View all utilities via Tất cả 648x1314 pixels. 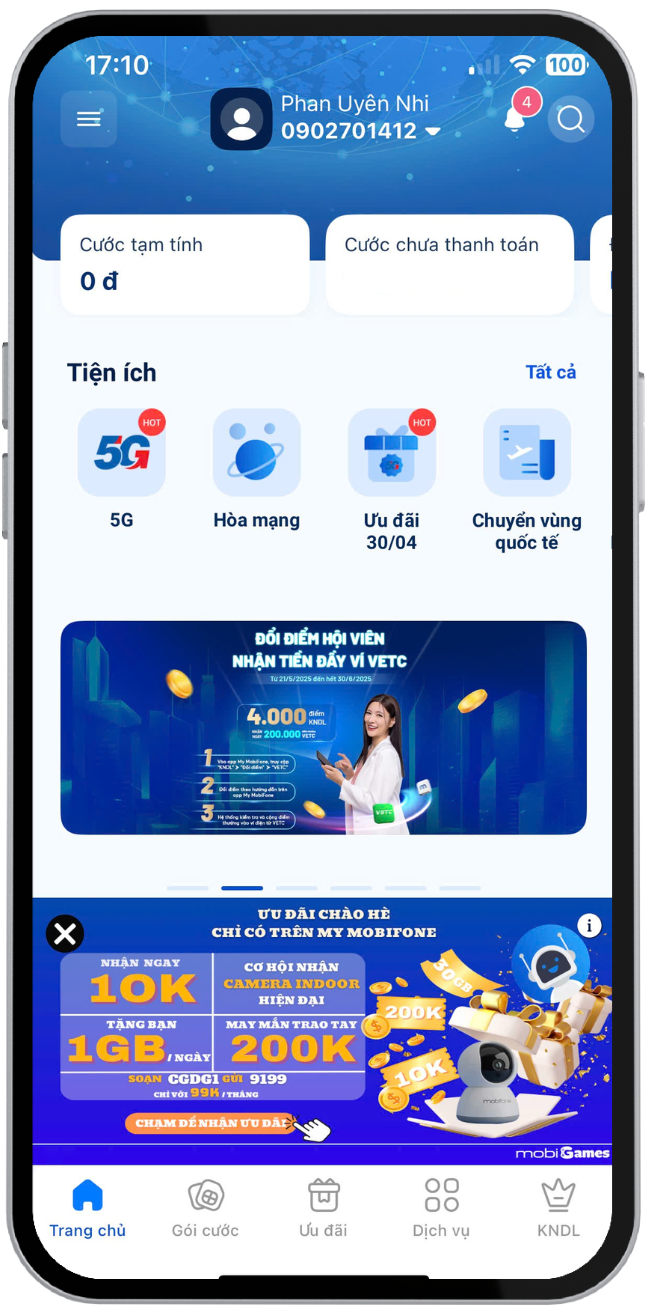(x=551, y=372)
